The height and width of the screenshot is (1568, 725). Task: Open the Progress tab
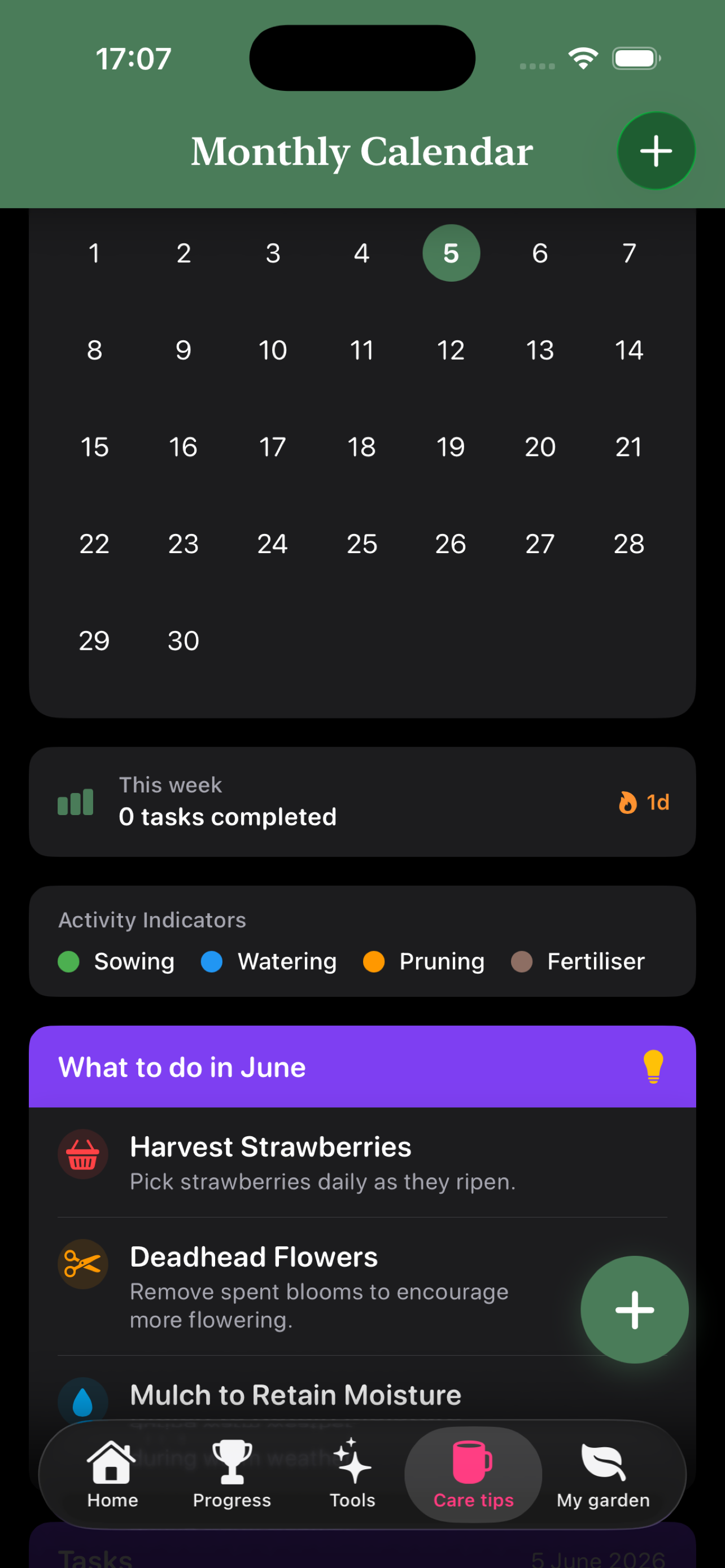tap(232, 1474)
